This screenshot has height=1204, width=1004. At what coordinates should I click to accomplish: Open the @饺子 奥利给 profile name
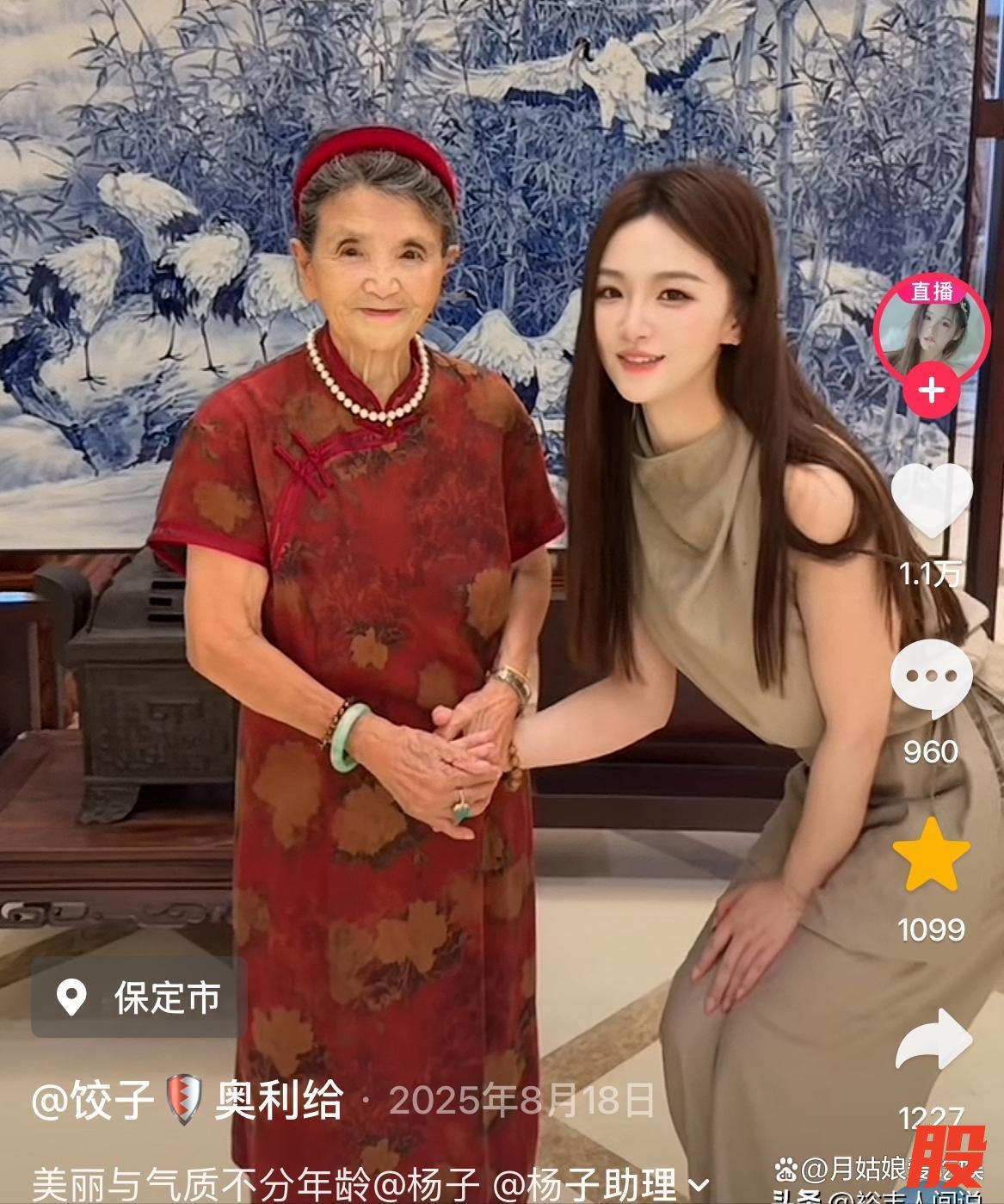(x=188, y=1099)
